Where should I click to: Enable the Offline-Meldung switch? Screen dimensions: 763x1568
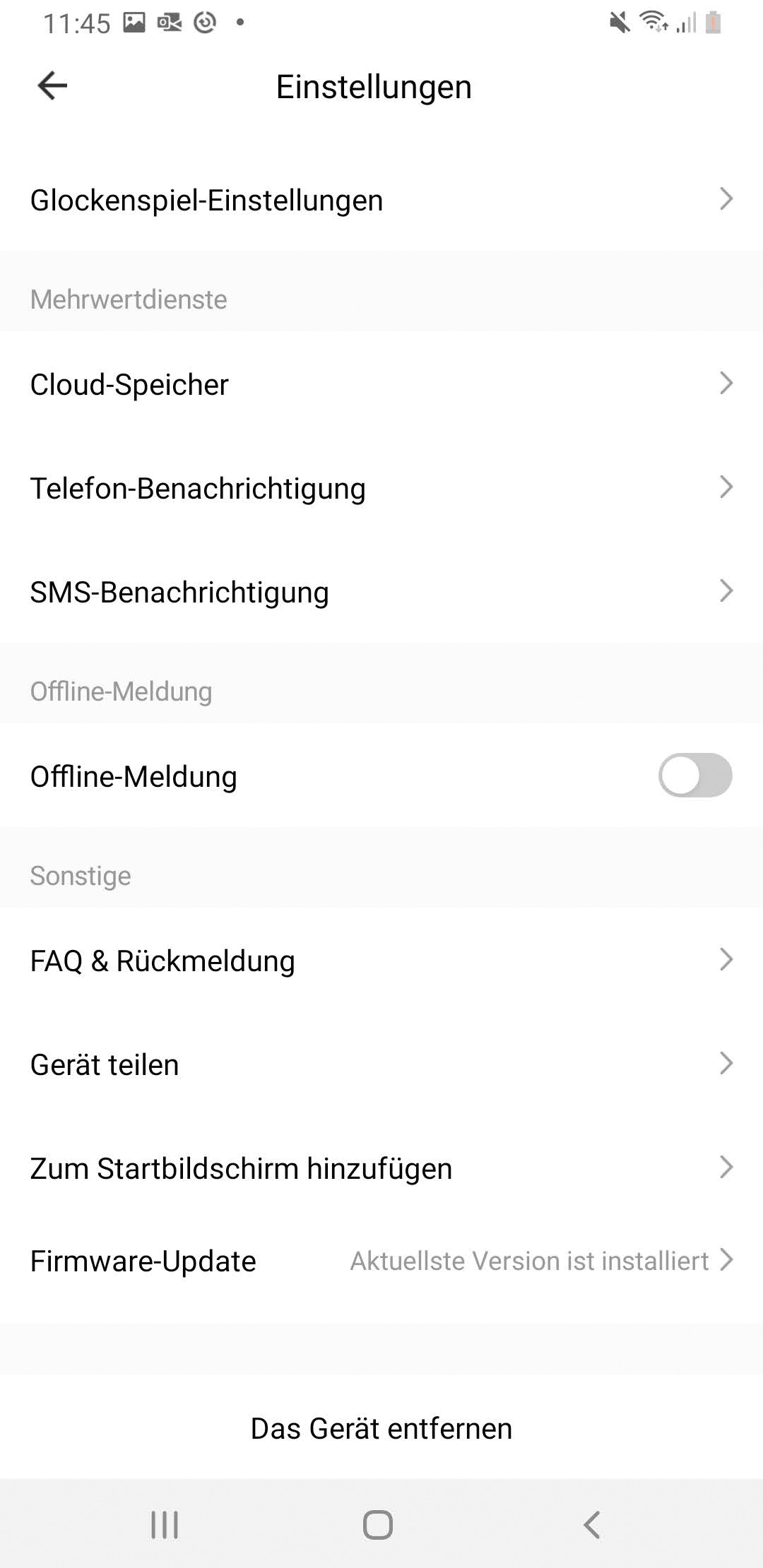(x=694, y=776)
